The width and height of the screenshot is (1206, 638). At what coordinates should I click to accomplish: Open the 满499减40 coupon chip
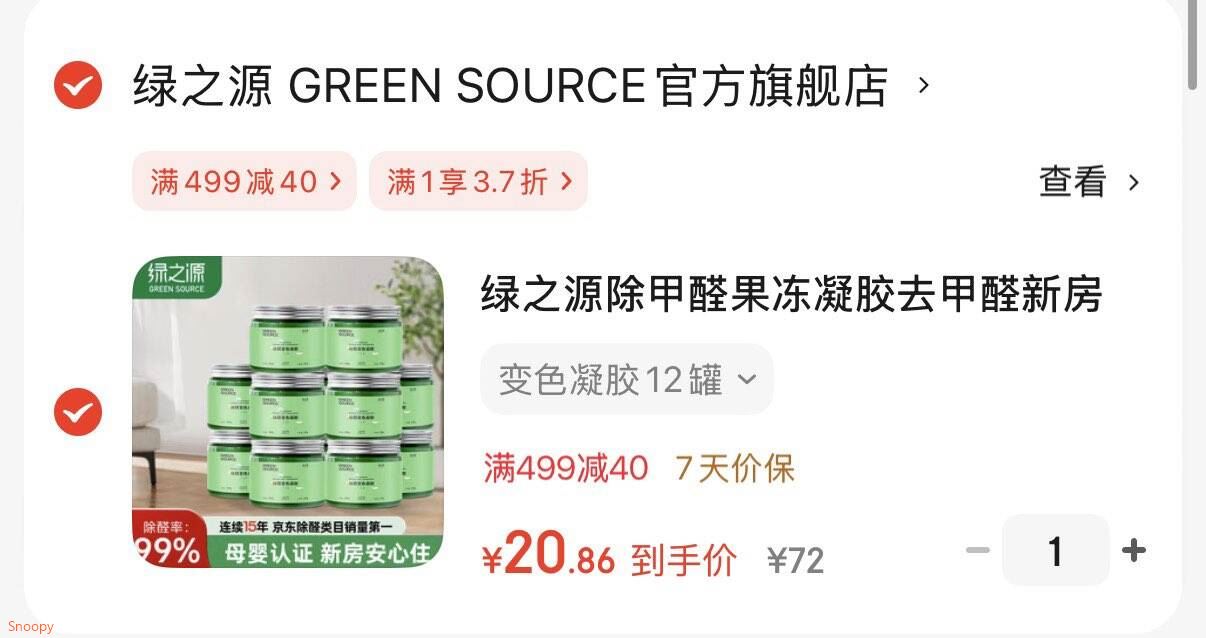click(x=245, y=181)
